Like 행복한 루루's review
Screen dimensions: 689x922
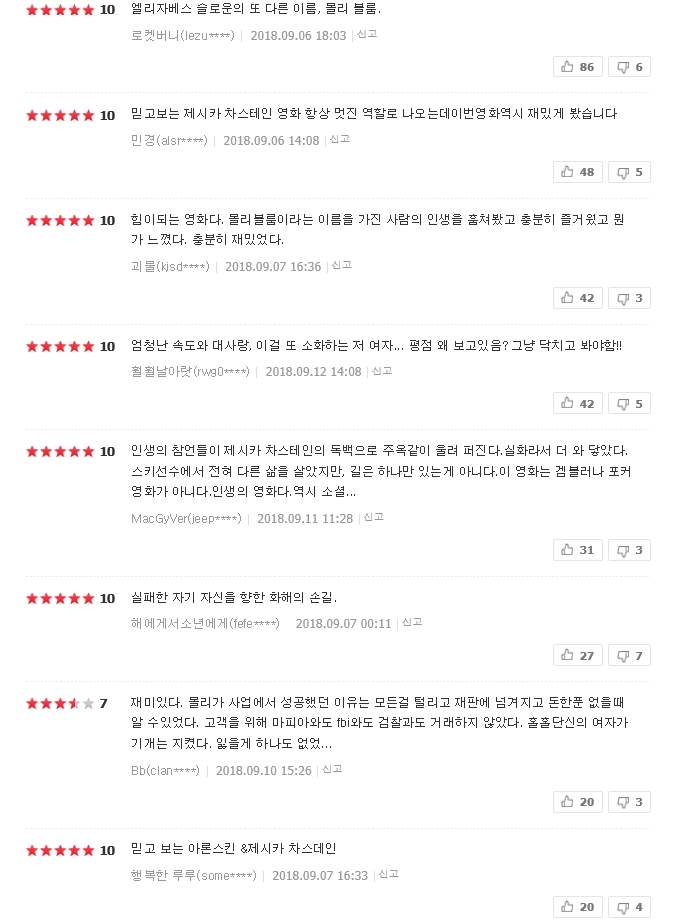tap(577, 907)
